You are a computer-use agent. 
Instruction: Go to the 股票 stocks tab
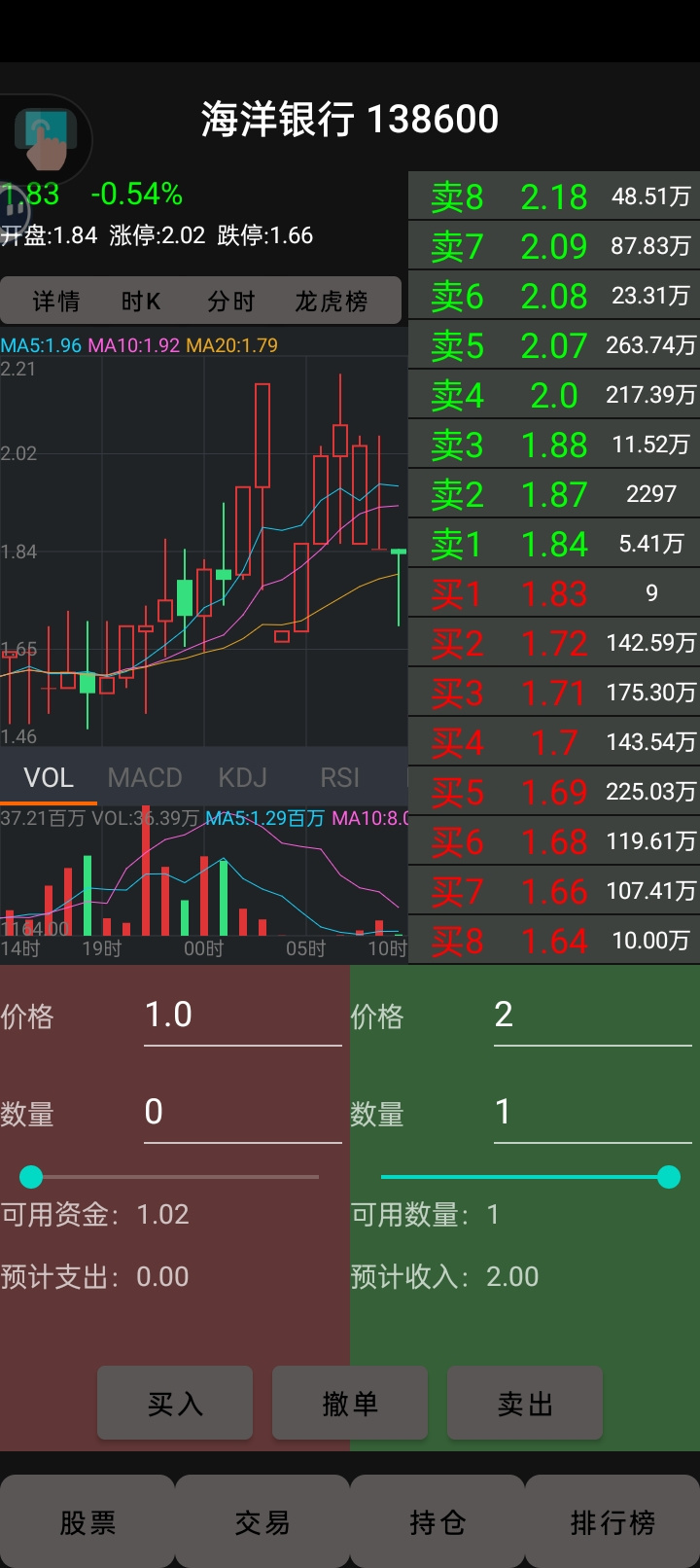tap(87, 1521)
